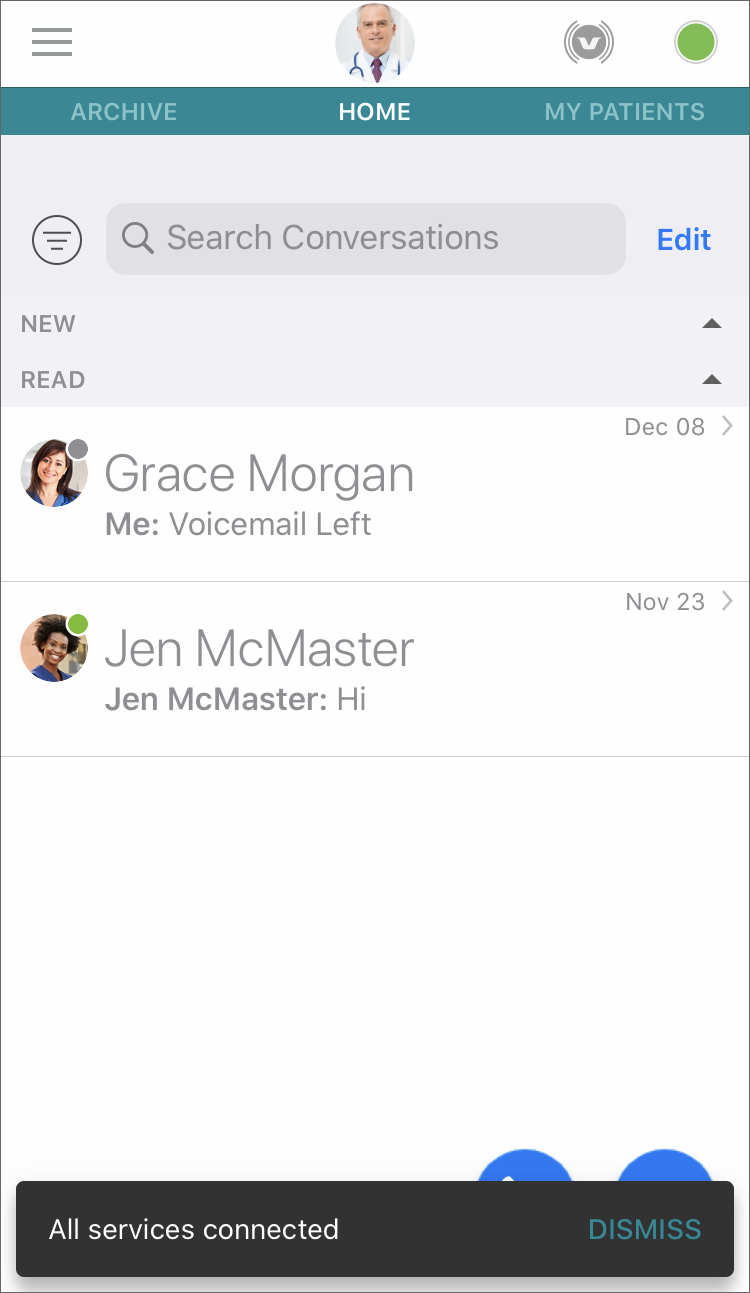Open the conversation with Jen McMaster
The image size is (750, 1293).
(x=375, y=669)
